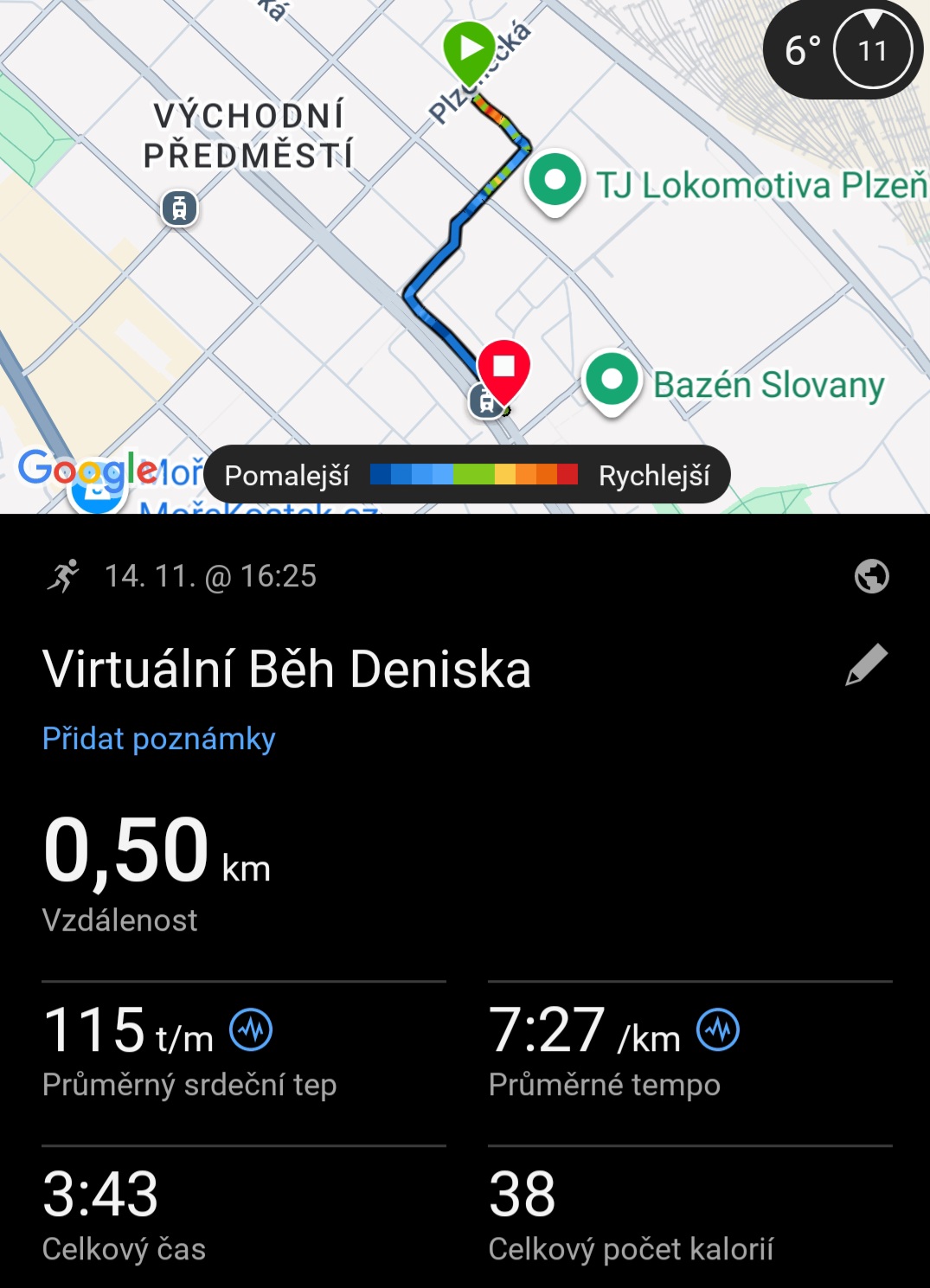
Task: Tap the Přidat poznámky link
Action: click(x=159, y=739)
